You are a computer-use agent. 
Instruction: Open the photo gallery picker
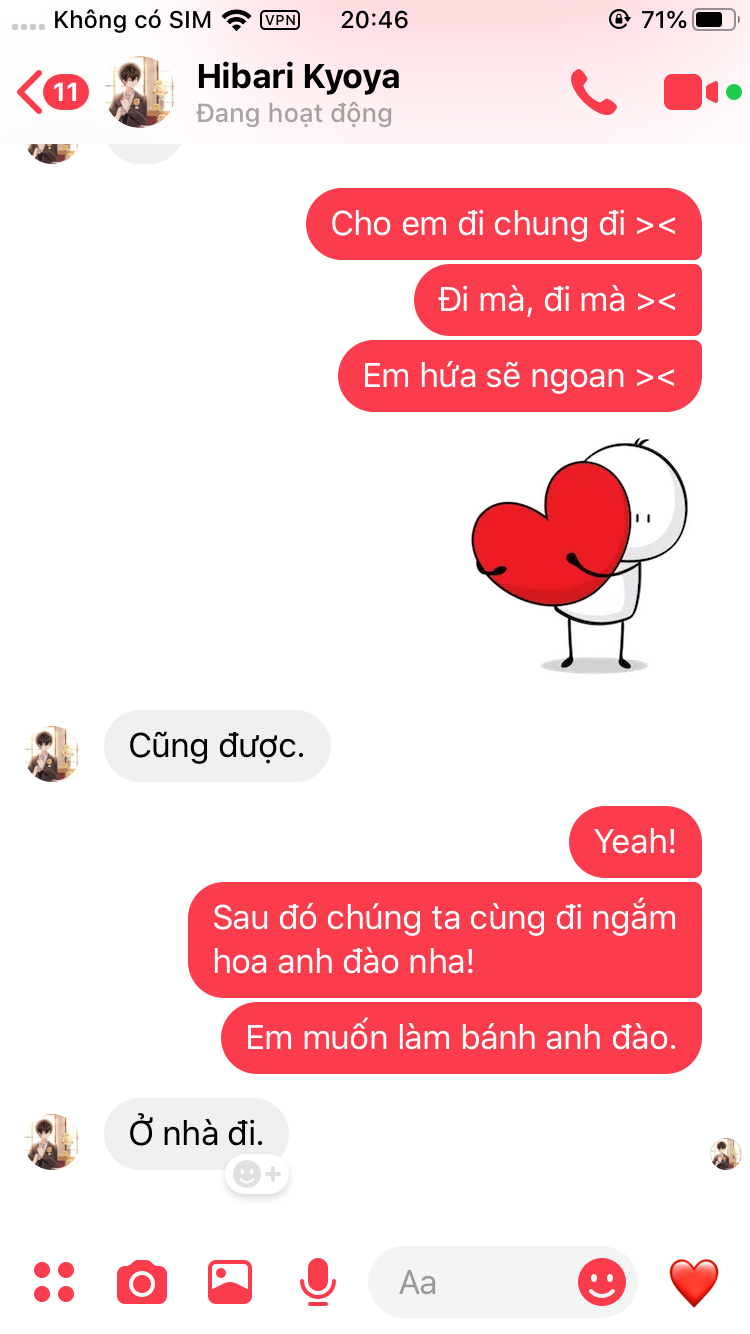click(x=230, y=1282)
